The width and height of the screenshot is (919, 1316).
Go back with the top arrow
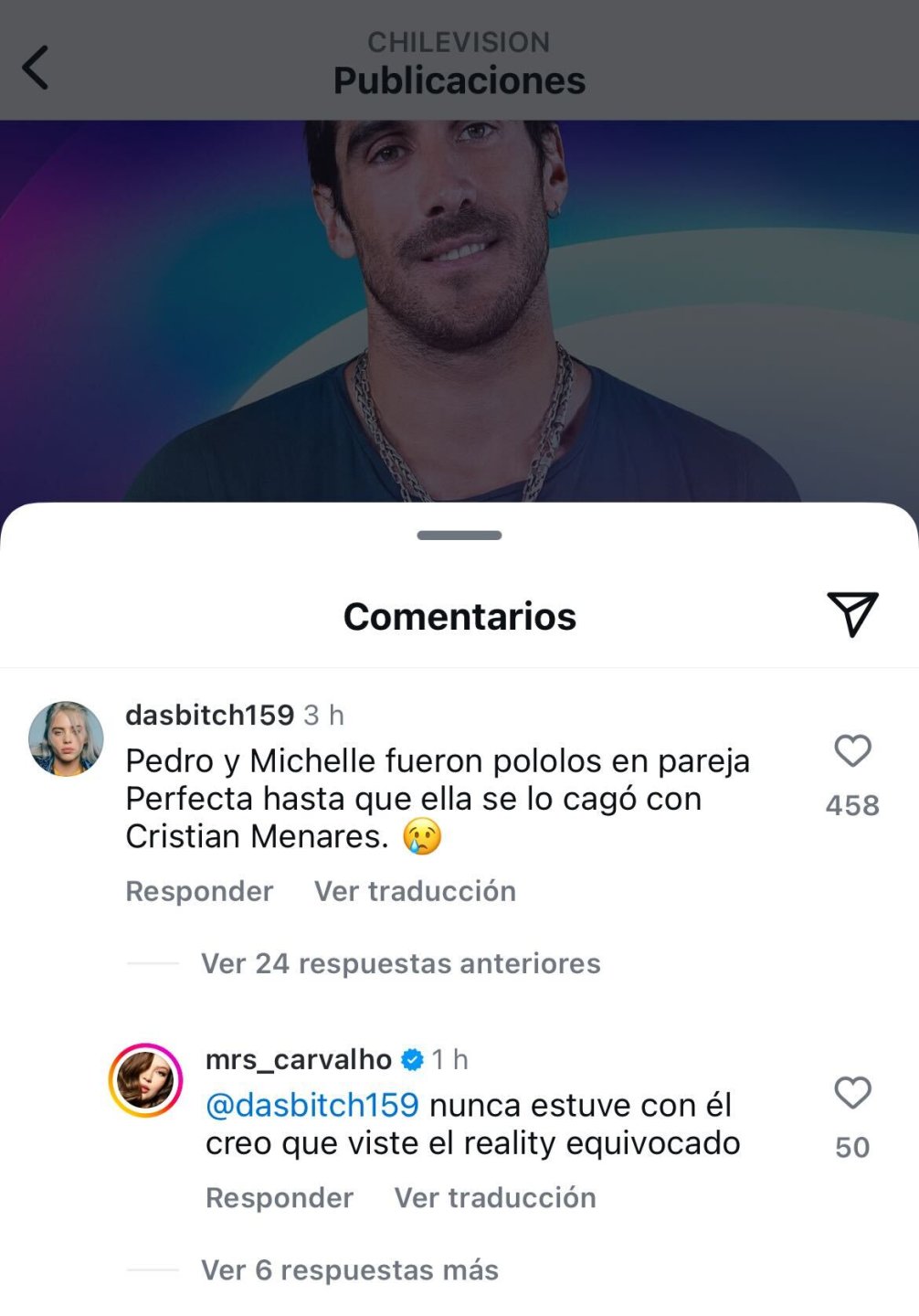pos(35,68)
